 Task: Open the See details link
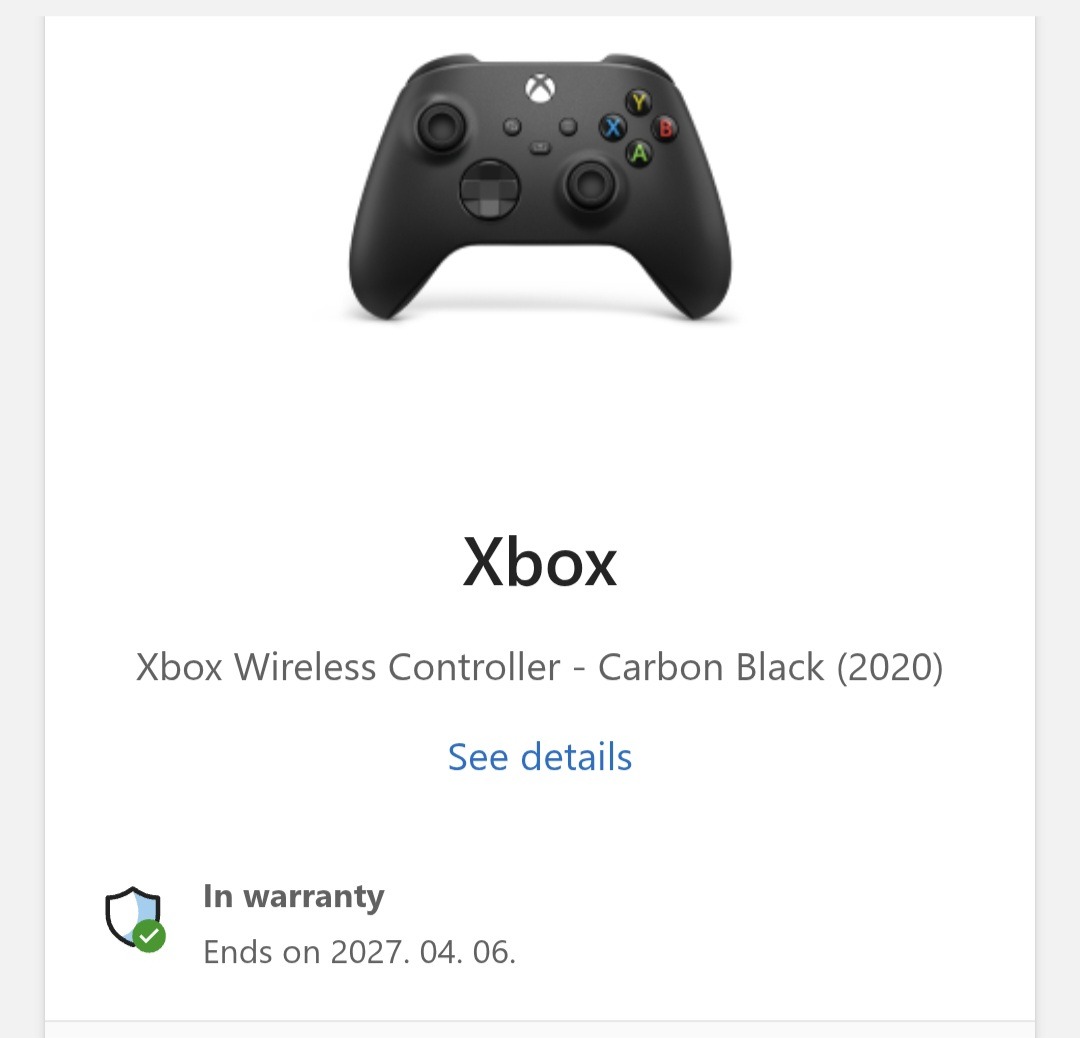pos(540,757)
